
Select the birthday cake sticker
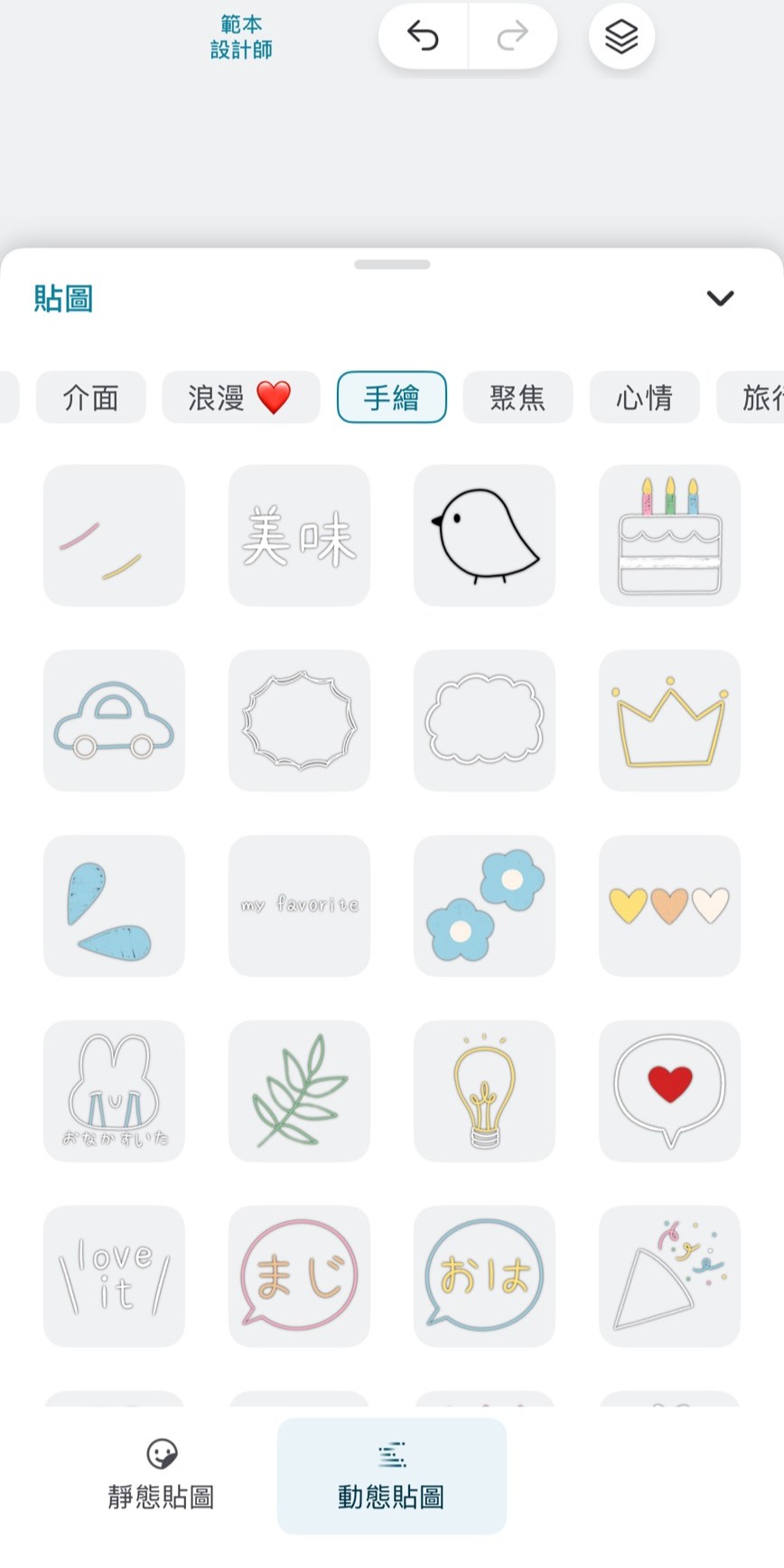pos(669,535)
